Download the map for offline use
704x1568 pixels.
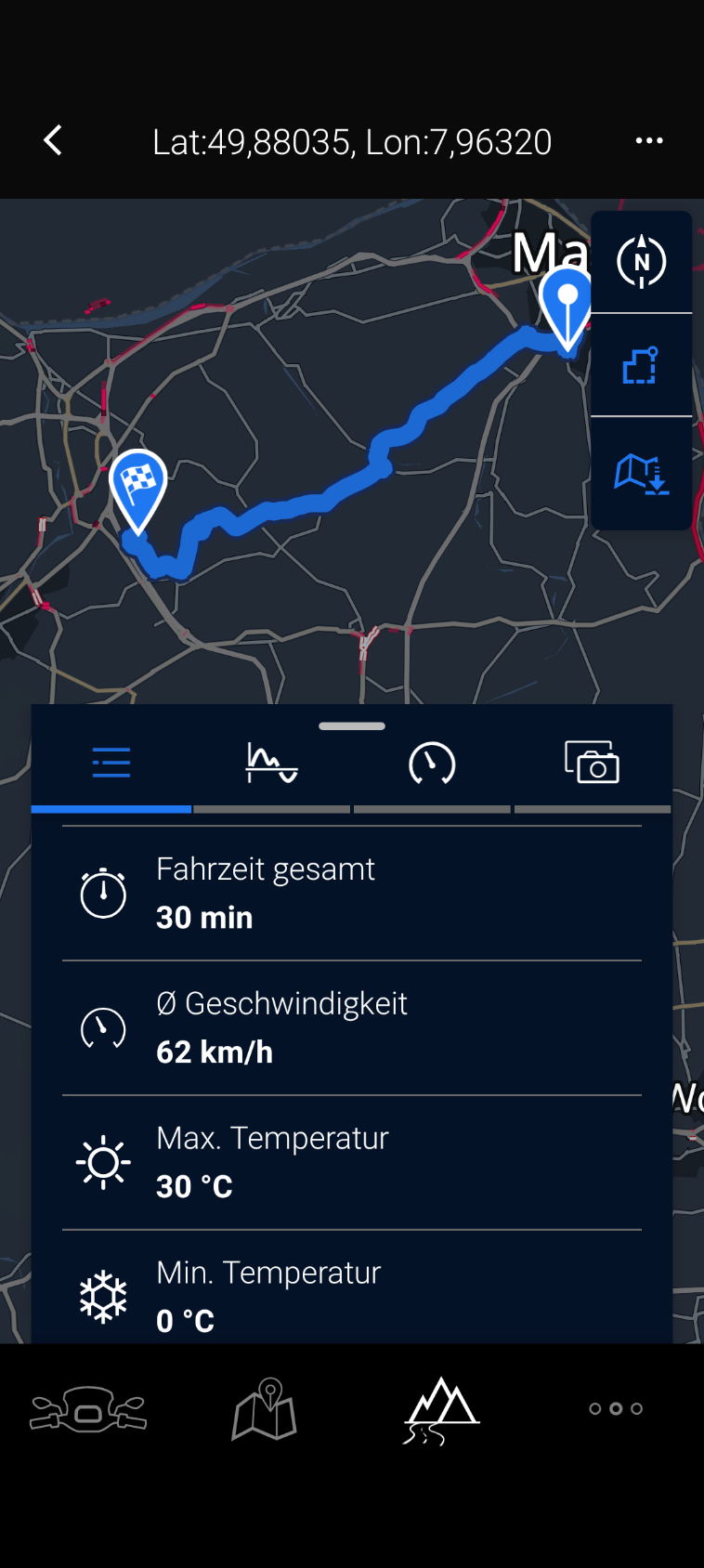(641, 472)
